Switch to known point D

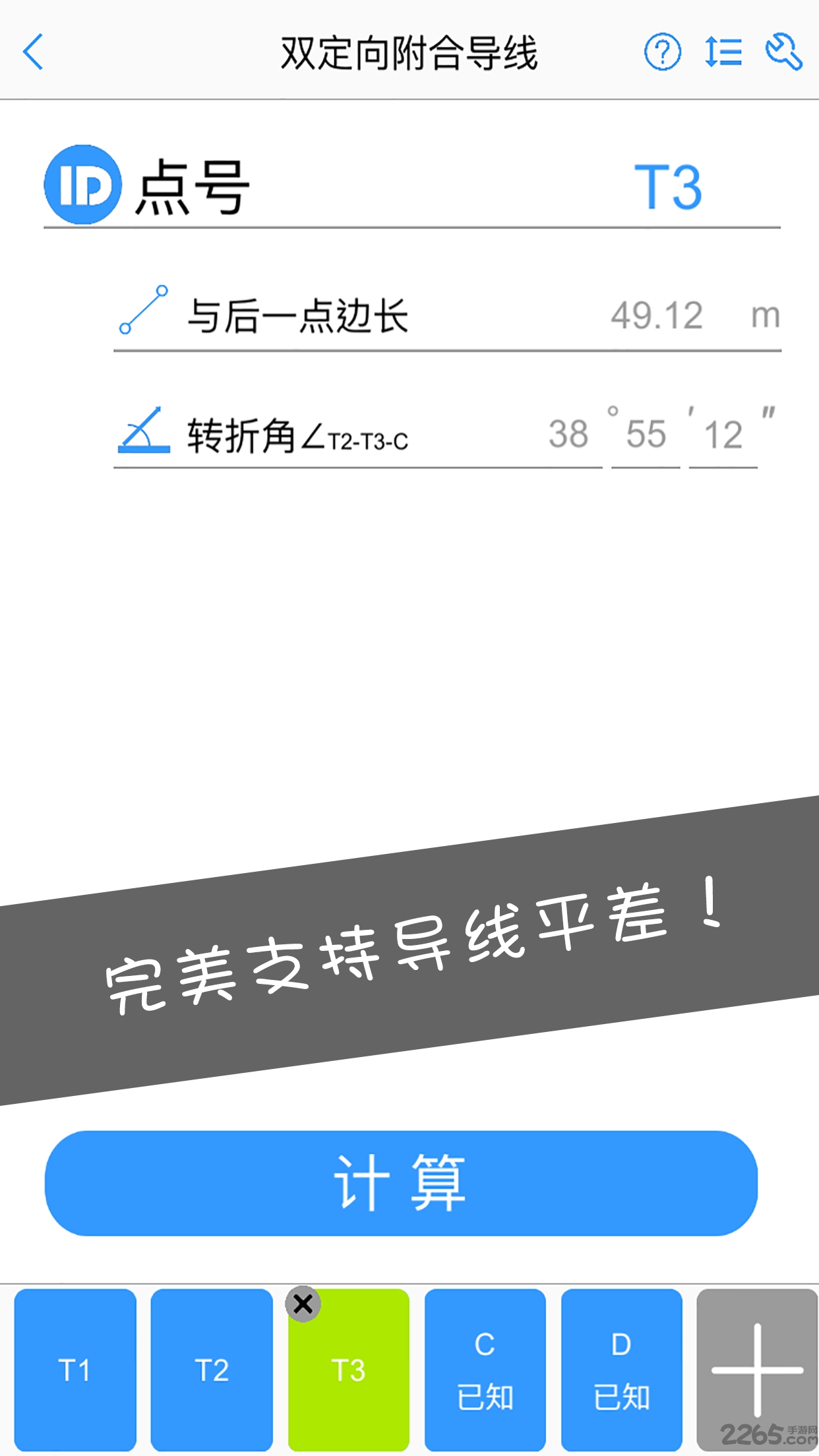[621, 1370]
